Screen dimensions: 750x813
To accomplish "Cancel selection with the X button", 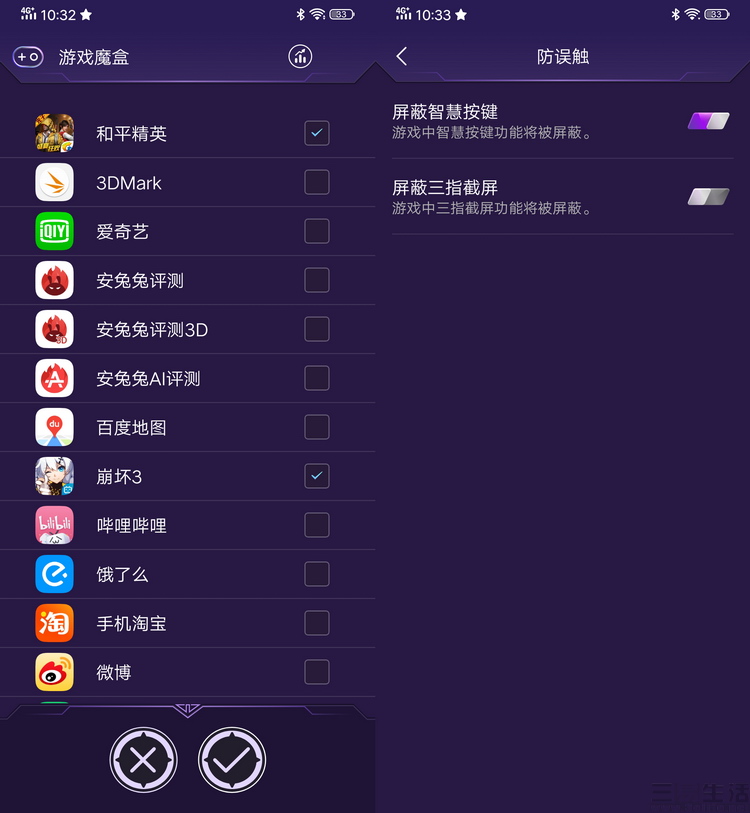I will [143, 761].
